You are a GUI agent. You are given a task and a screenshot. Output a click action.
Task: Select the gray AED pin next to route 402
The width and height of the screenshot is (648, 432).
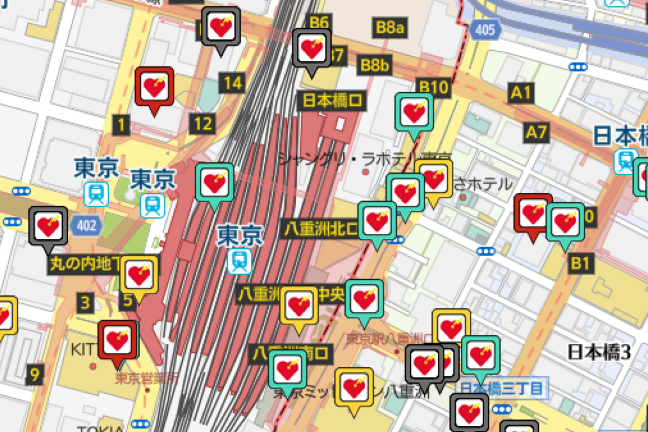pyautogui.click(x=48, y=229)
